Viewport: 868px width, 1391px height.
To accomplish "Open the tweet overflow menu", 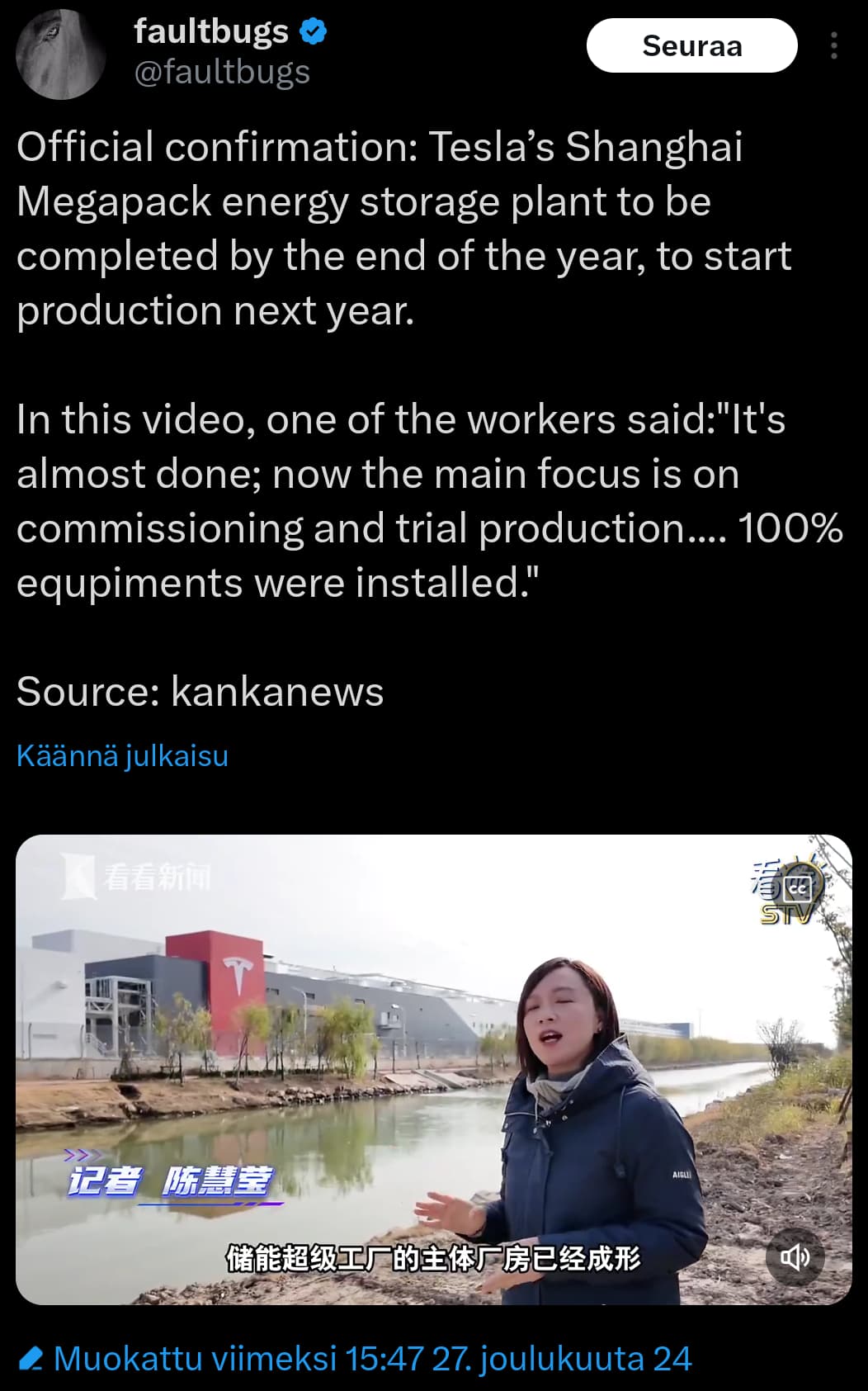I will click(x=834, y=45).
